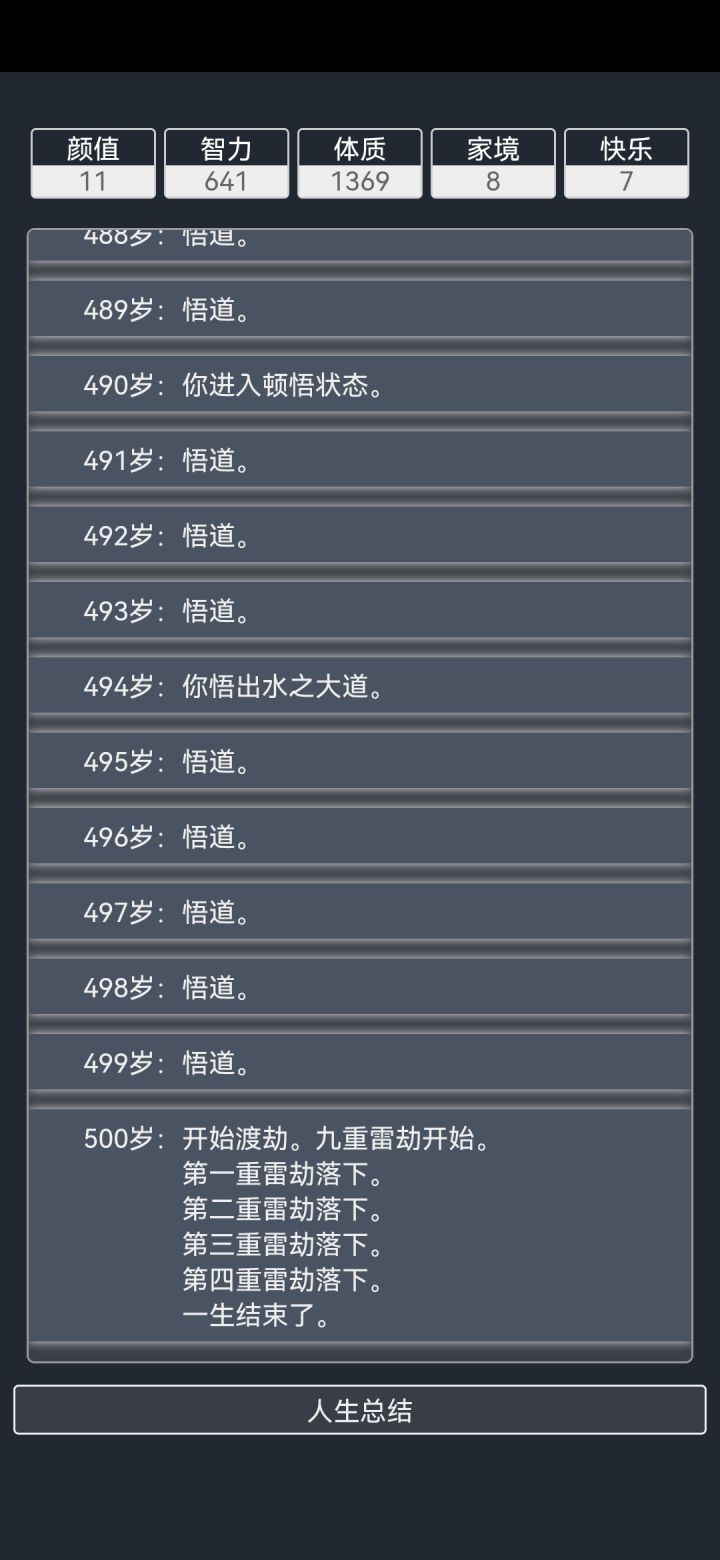
Task: Select the 494岁 水之大道 event
Action: [x=360, y=686]
